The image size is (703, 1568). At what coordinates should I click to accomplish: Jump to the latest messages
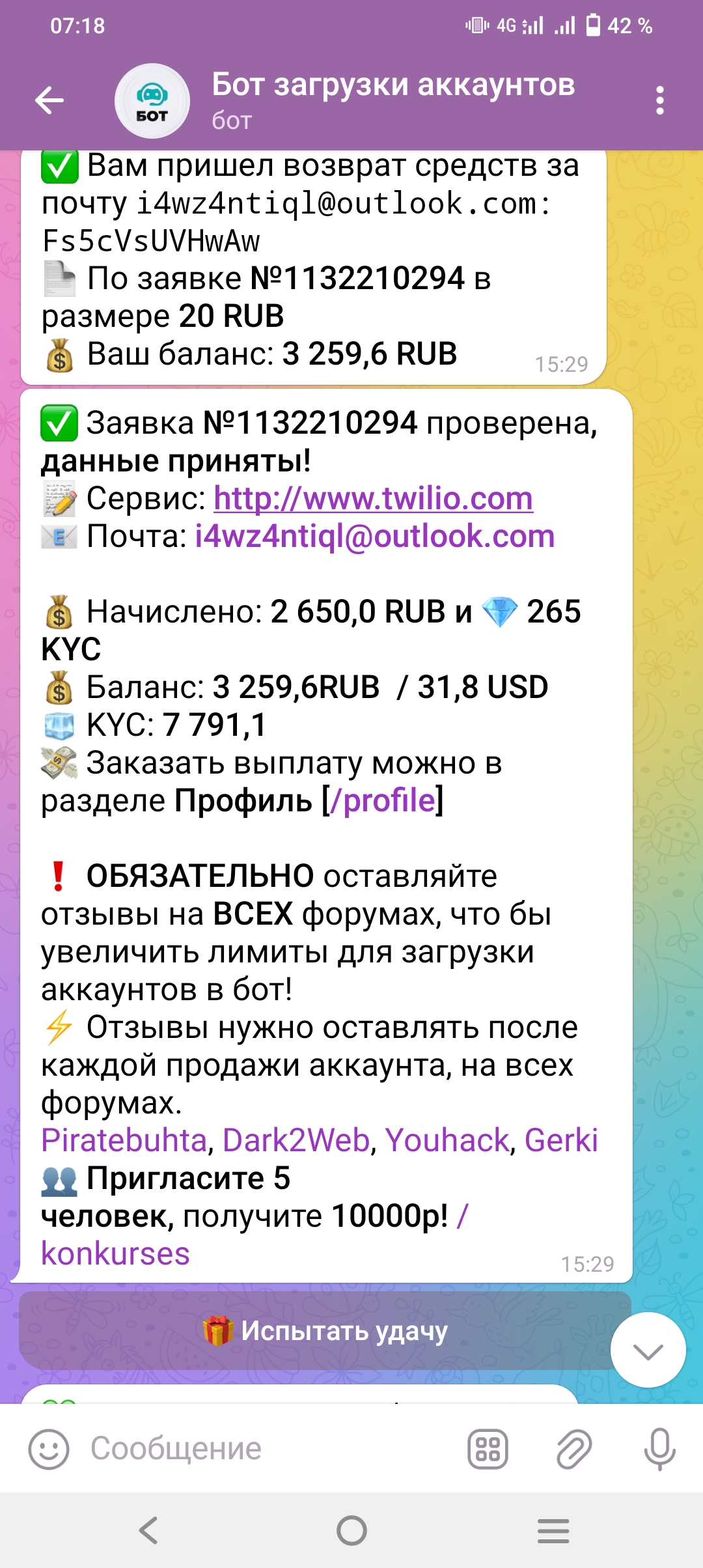pyautogui.click(x=648, y=1350)
